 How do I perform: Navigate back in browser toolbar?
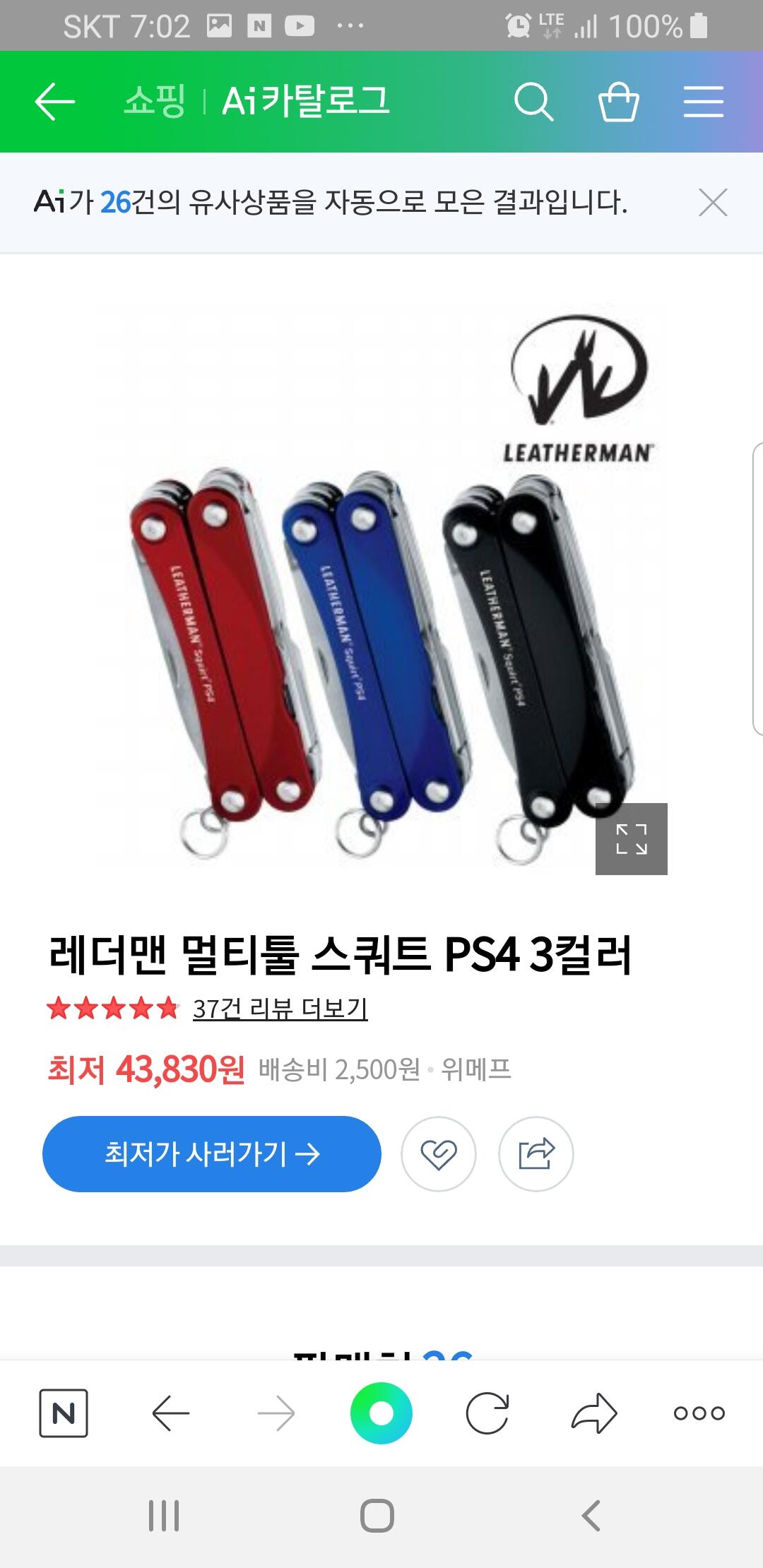tap(171, 1413)
